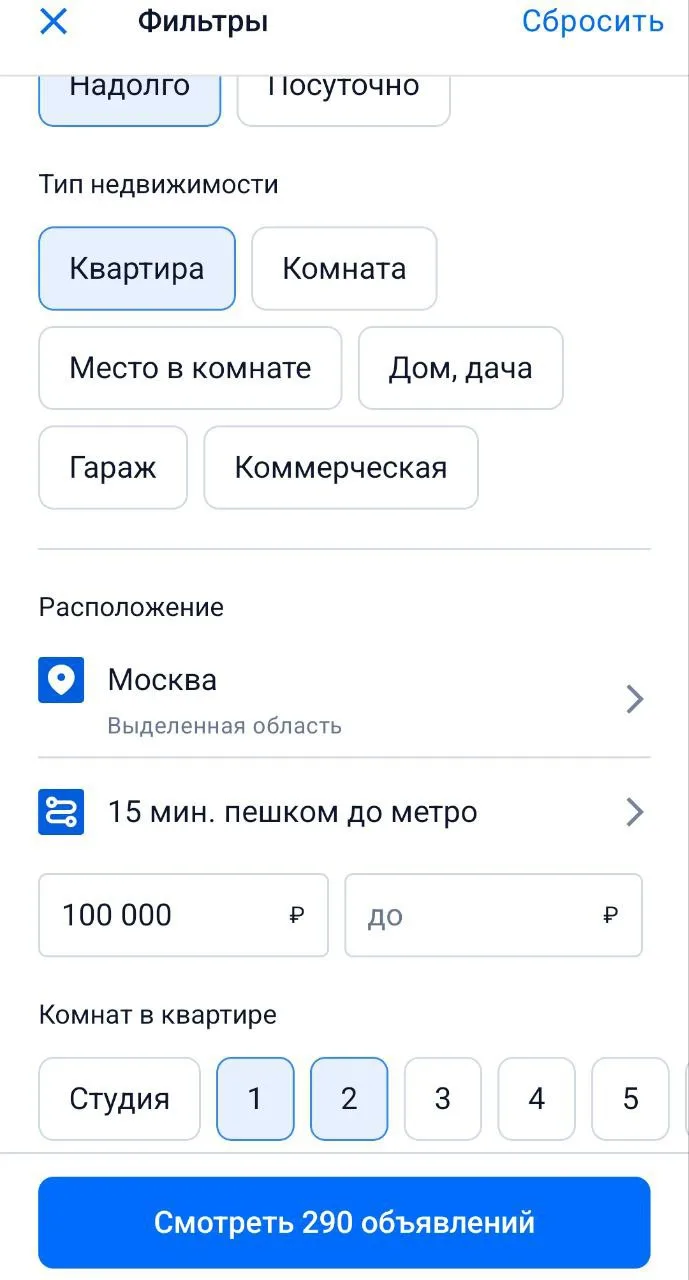689x1280 pixels.
Task: Add 3 rooms to the filter
Action: [x=443, y=1099]
